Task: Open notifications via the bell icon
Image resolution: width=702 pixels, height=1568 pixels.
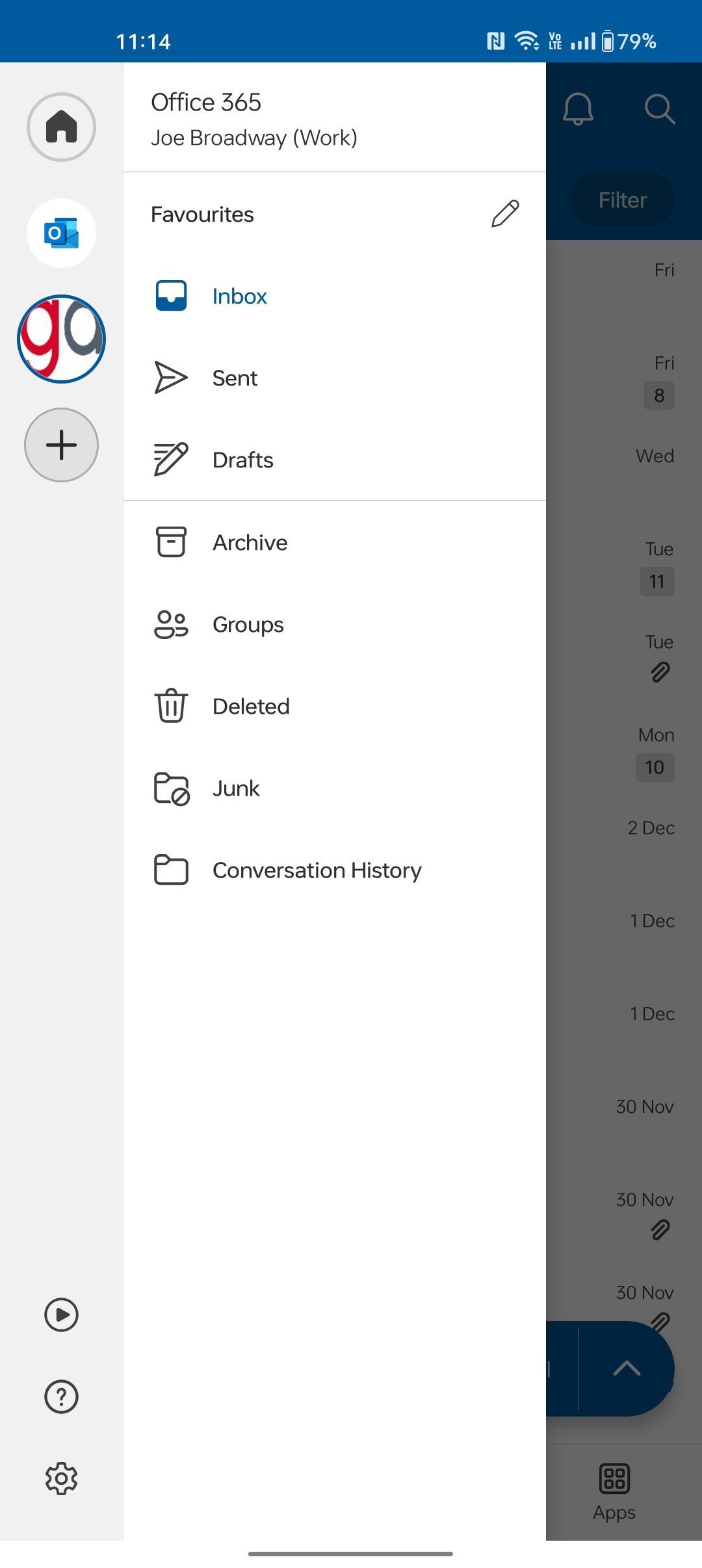Action: click(x=578, y=109)
